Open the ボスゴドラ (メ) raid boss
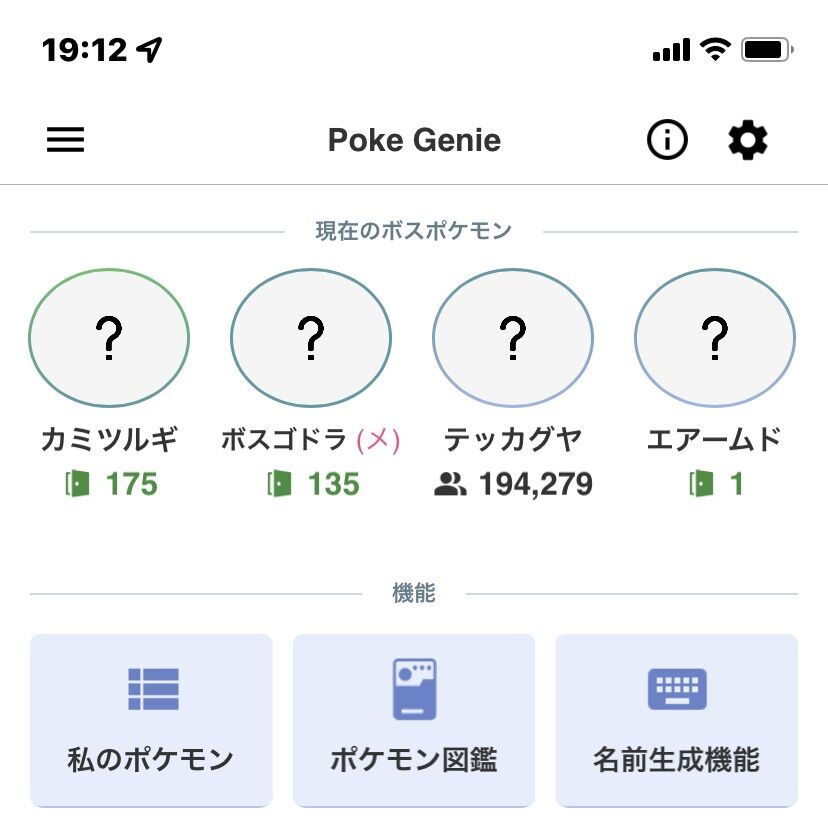The image size is (828, 820). (311, 337)
